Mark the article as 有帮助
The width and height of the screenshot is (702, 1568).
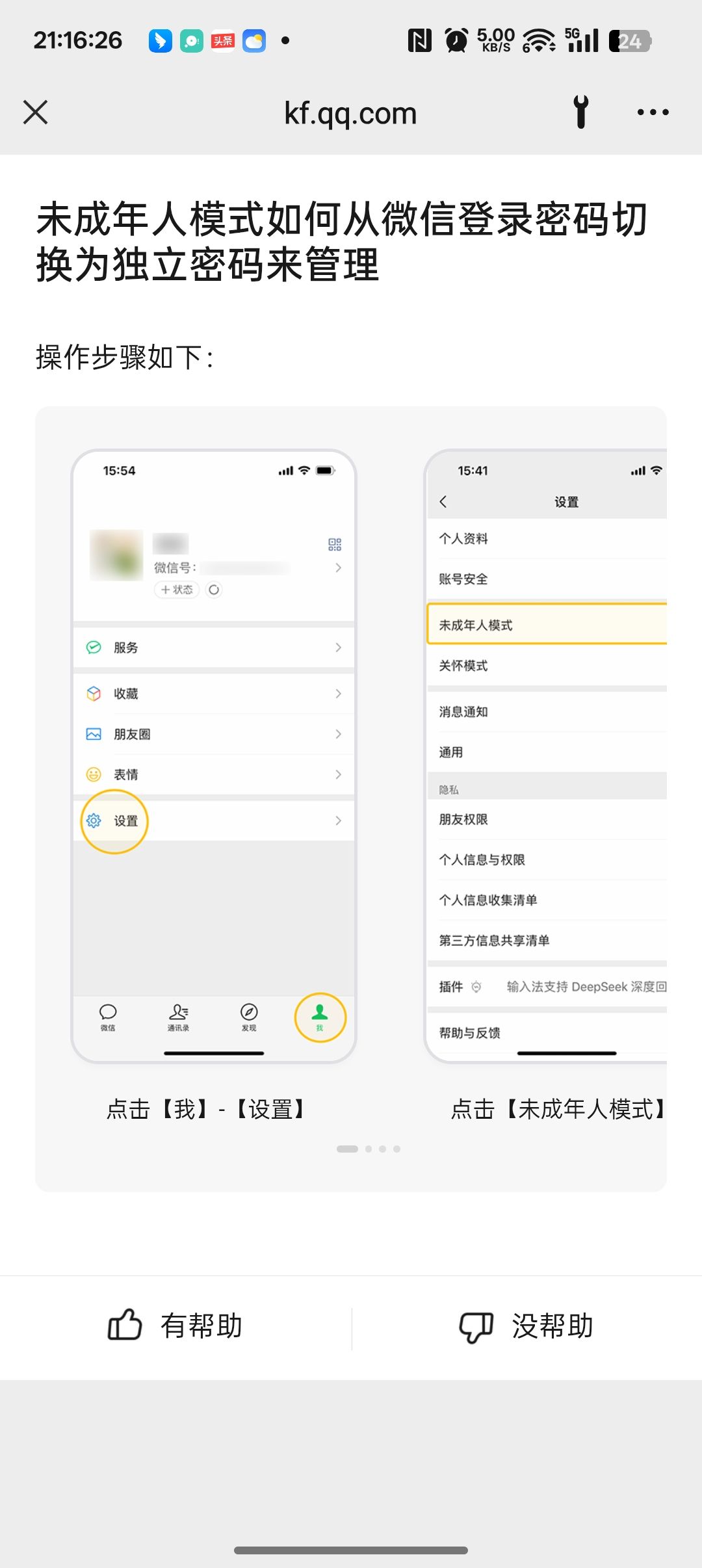[x=175, y=1326]
